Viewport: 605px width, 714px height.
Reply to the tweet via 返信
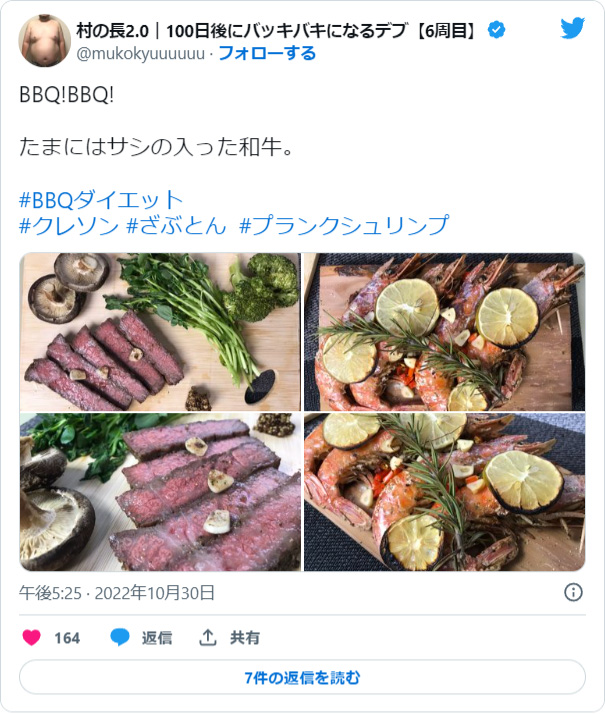[x=141, y=637]
